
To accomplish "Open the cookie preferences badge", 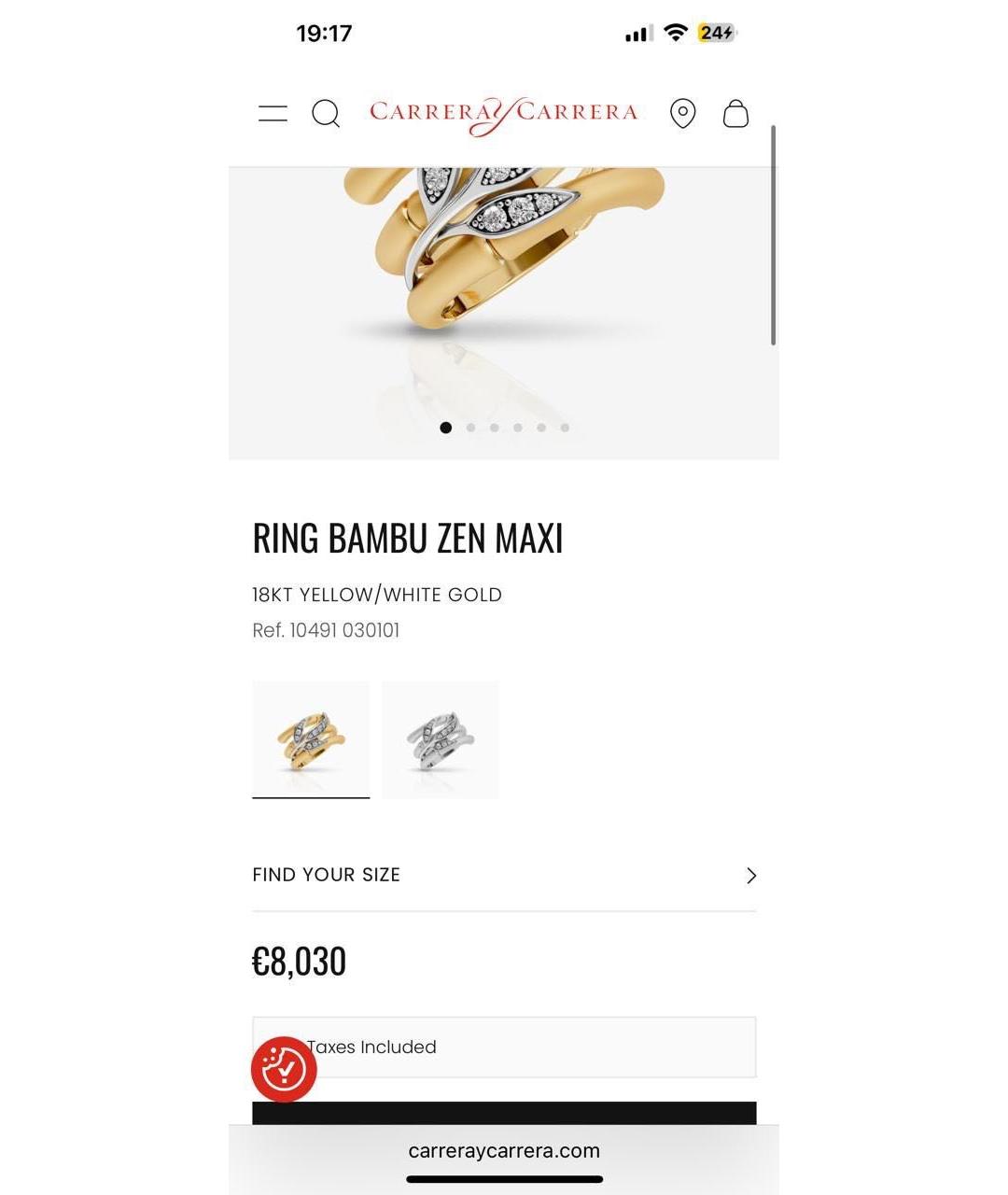I will point(284,1069).
